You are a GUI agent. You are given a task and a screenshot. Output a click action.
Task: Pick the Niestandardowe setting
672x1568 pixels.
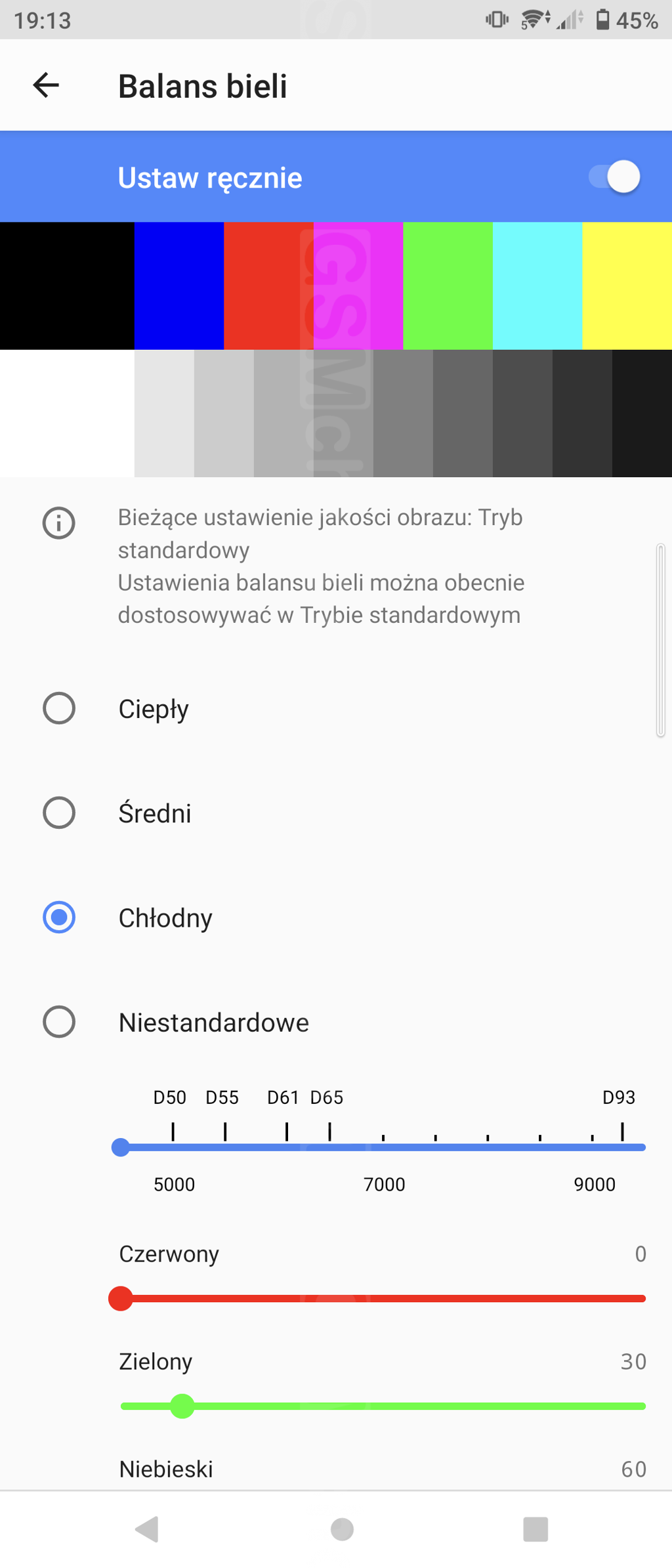(x=59, y=1022)
